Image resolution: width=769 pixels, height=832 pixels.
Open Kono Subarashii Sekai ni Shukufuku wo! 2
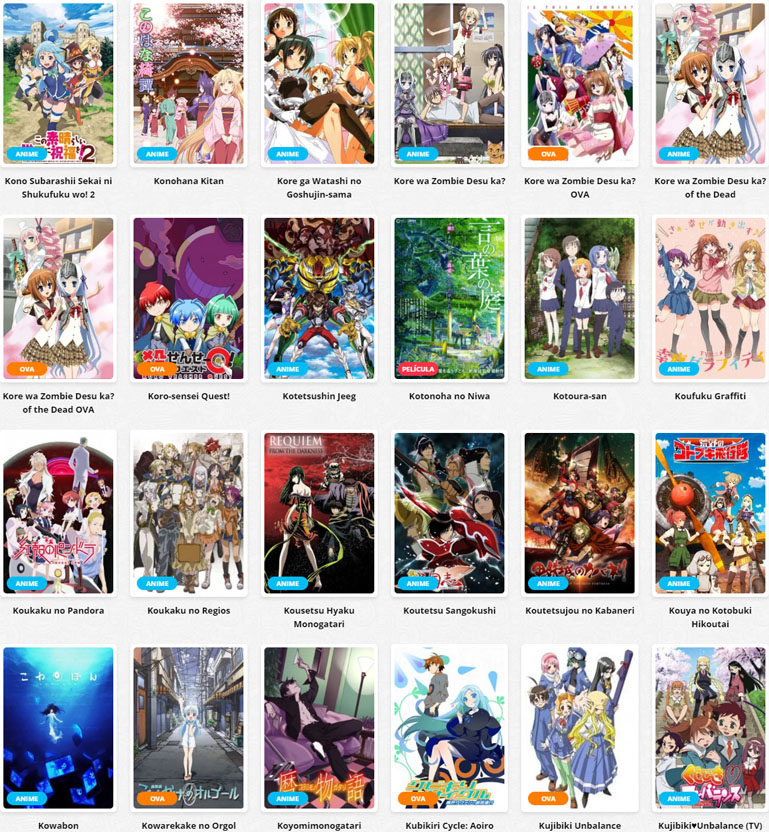click(x=58, y=84)
